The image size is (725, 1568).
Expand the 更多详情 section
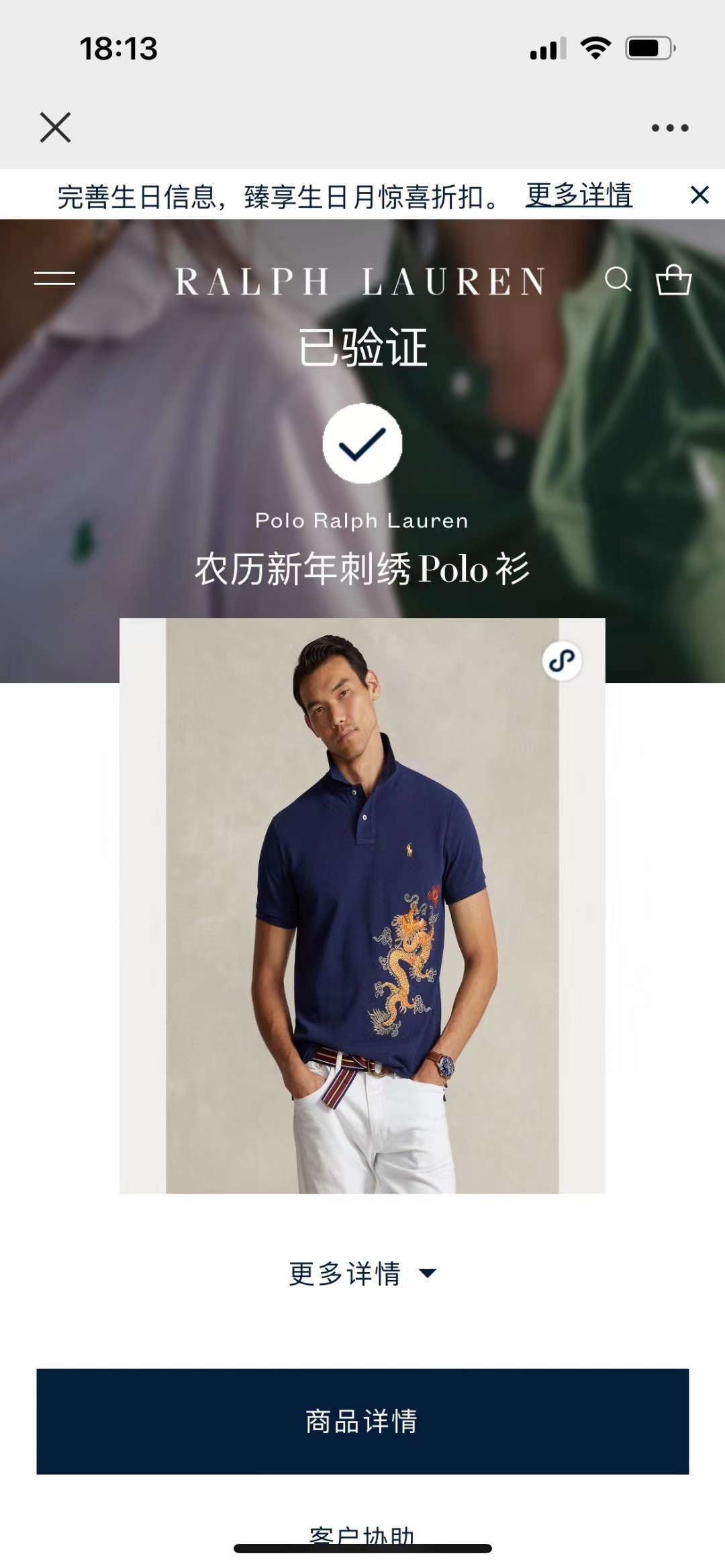click(362, 1273)
